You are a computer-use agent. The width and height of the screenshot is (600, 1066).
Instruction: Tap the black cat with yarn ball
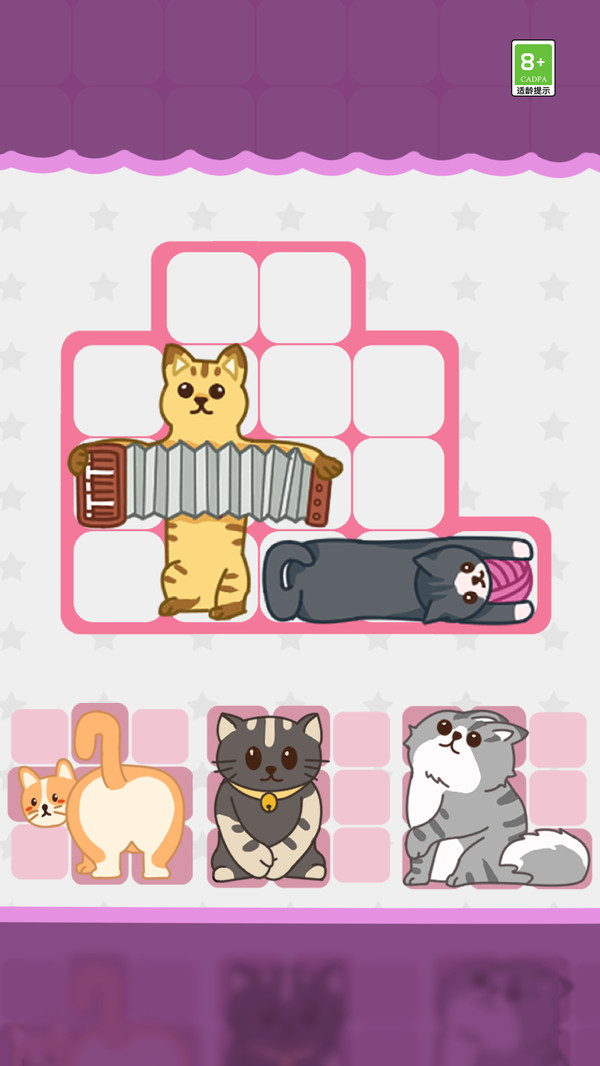click(x=400, y=580)
